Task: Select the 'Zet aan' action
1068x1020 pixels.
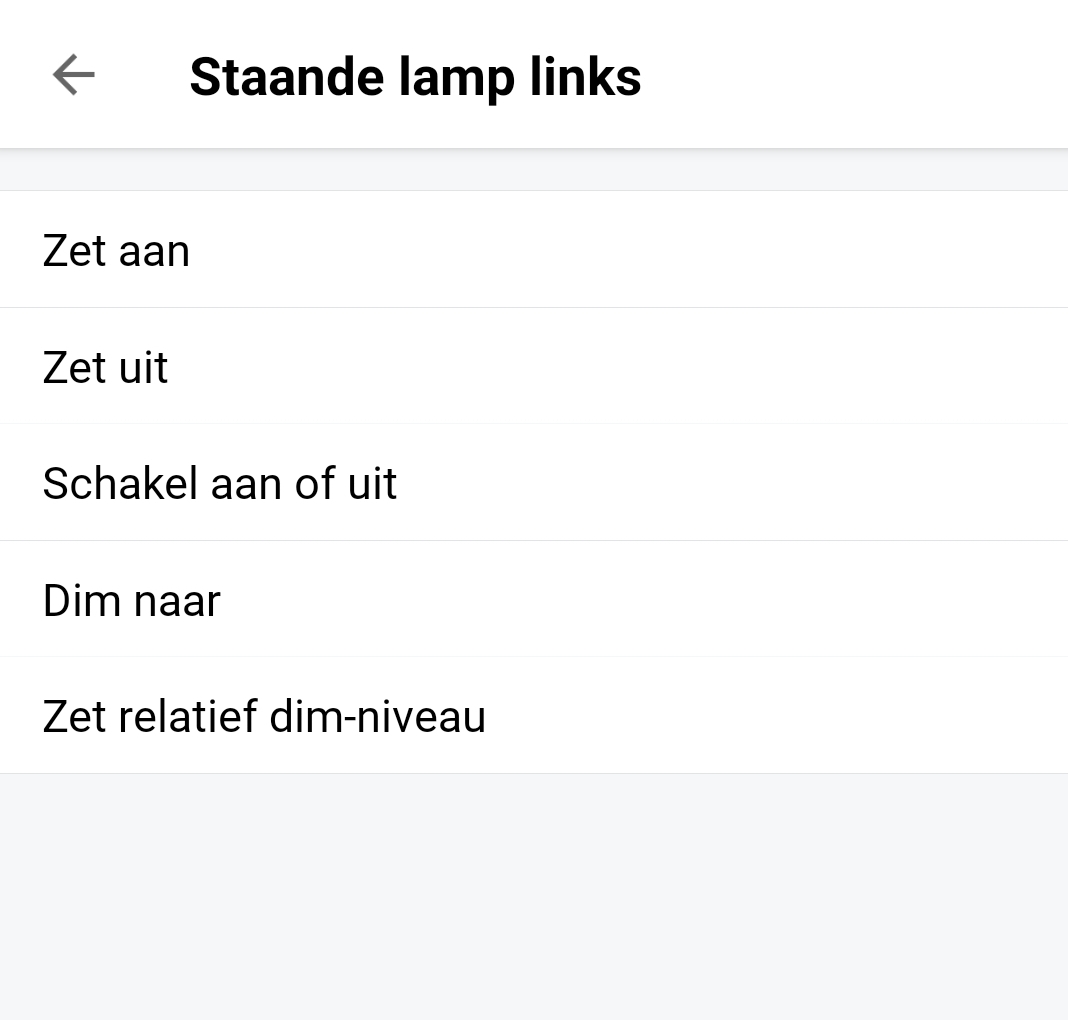Action: (116, 250)
